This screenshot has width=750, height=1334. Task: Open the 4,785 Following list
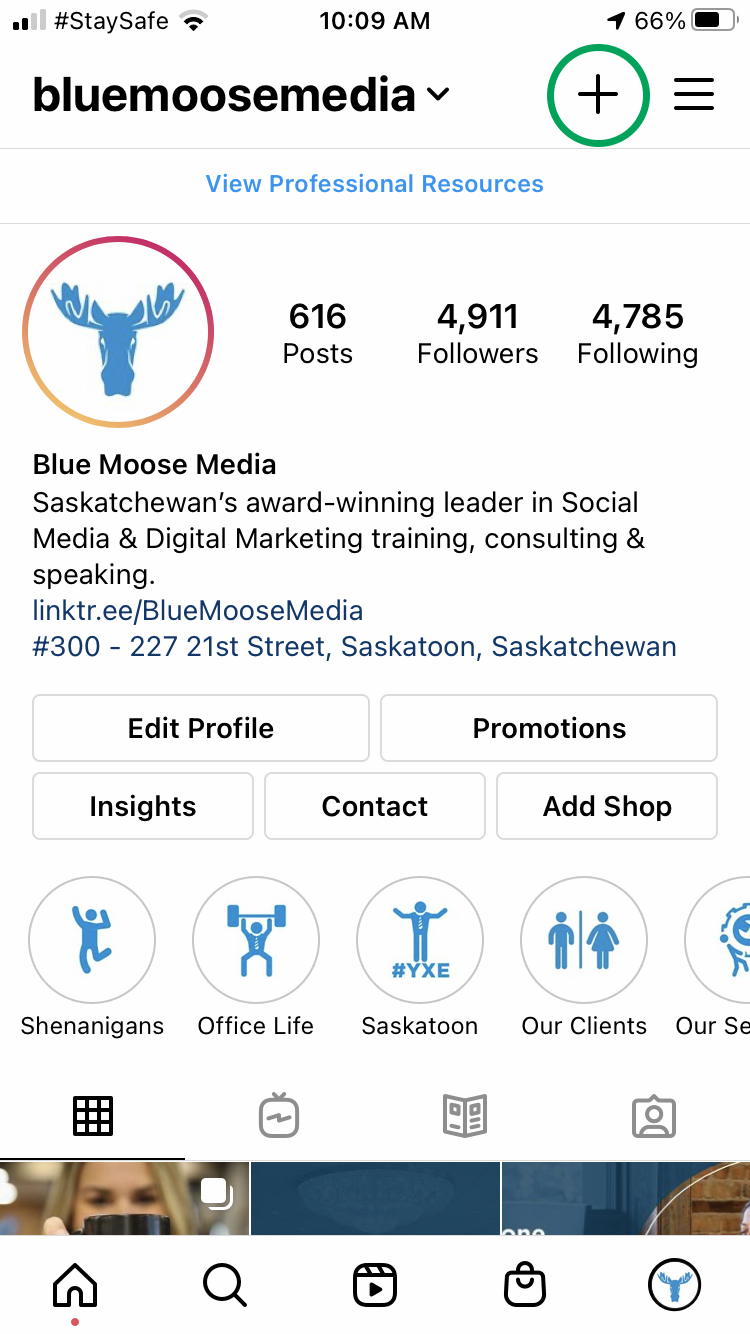click(x=638, y=334)
